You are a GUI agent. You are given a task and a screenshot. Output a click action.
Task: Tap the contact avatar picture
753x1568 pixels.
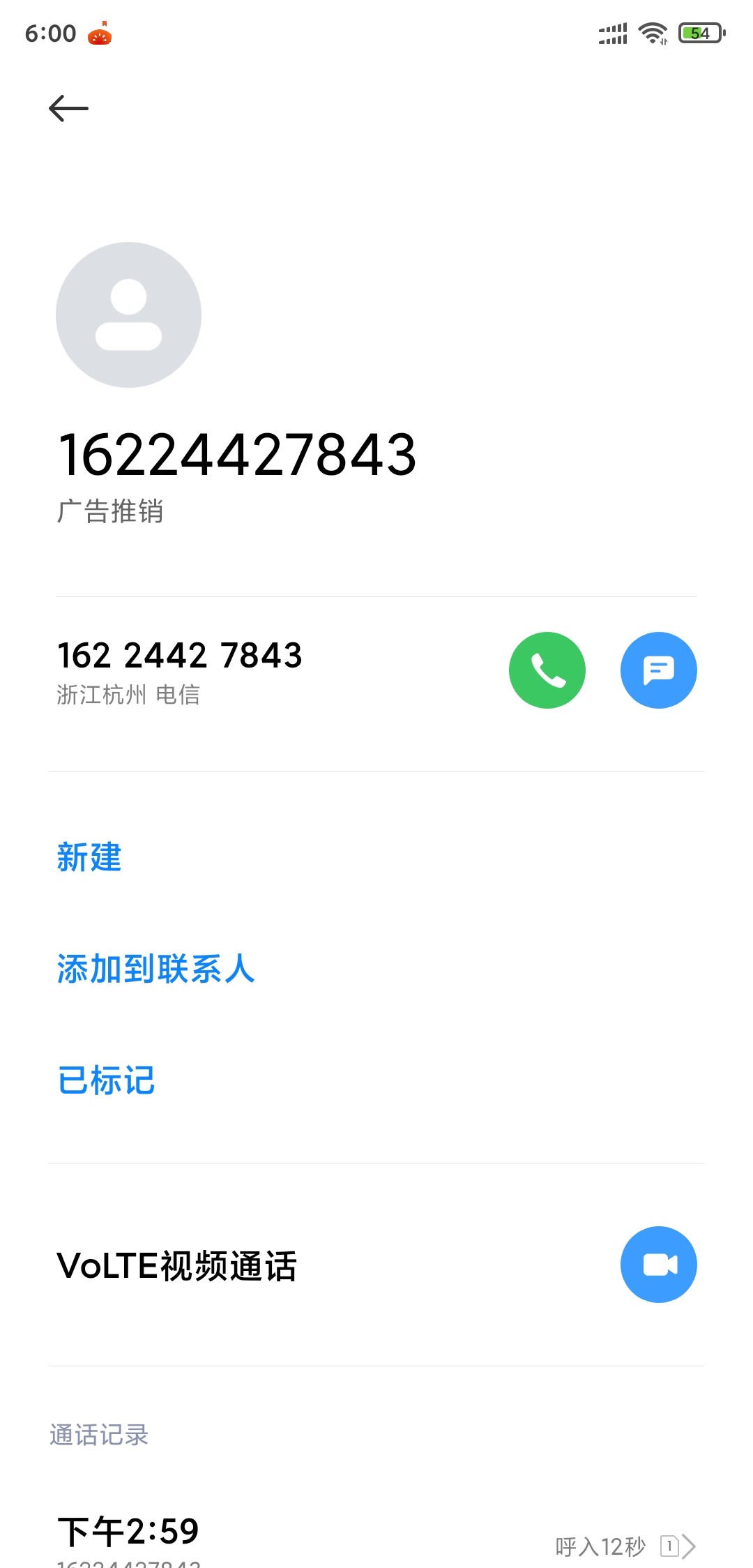(128, 315)
